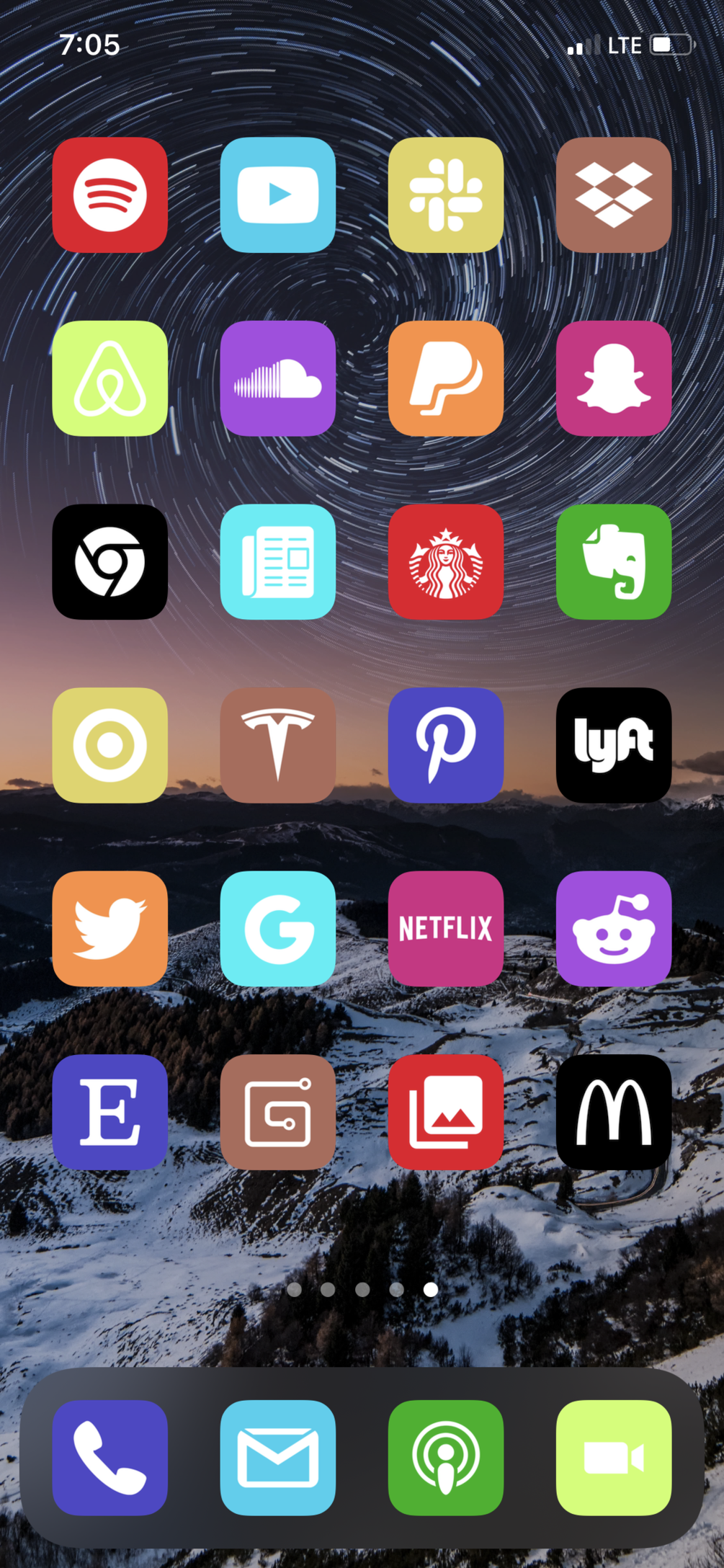Launch Snapchat

point(614,378)
